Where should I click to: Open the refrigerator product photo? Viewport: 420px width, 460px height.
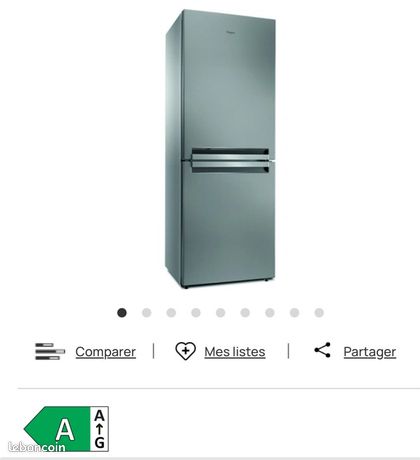click(220, 149)
